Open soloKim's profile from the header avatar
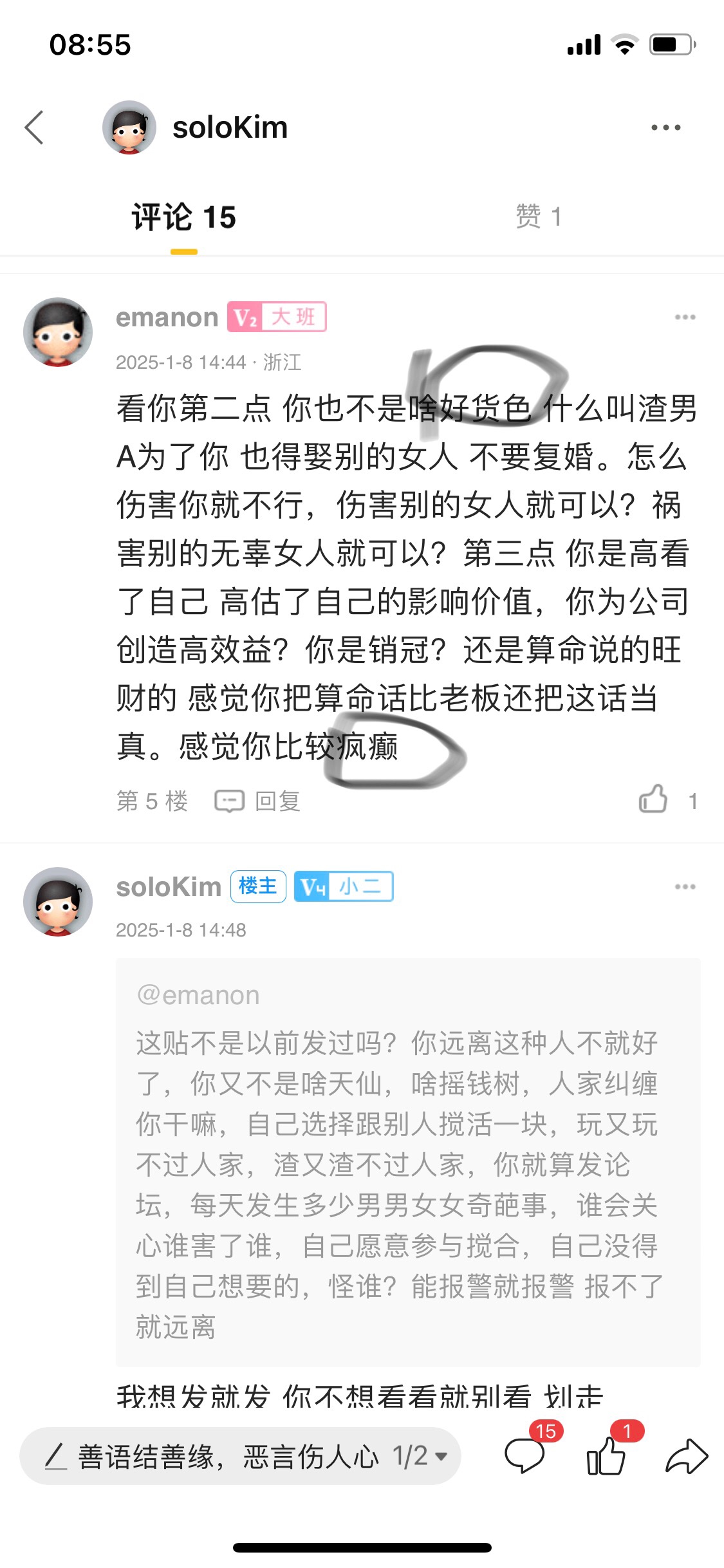 (129, 127)
